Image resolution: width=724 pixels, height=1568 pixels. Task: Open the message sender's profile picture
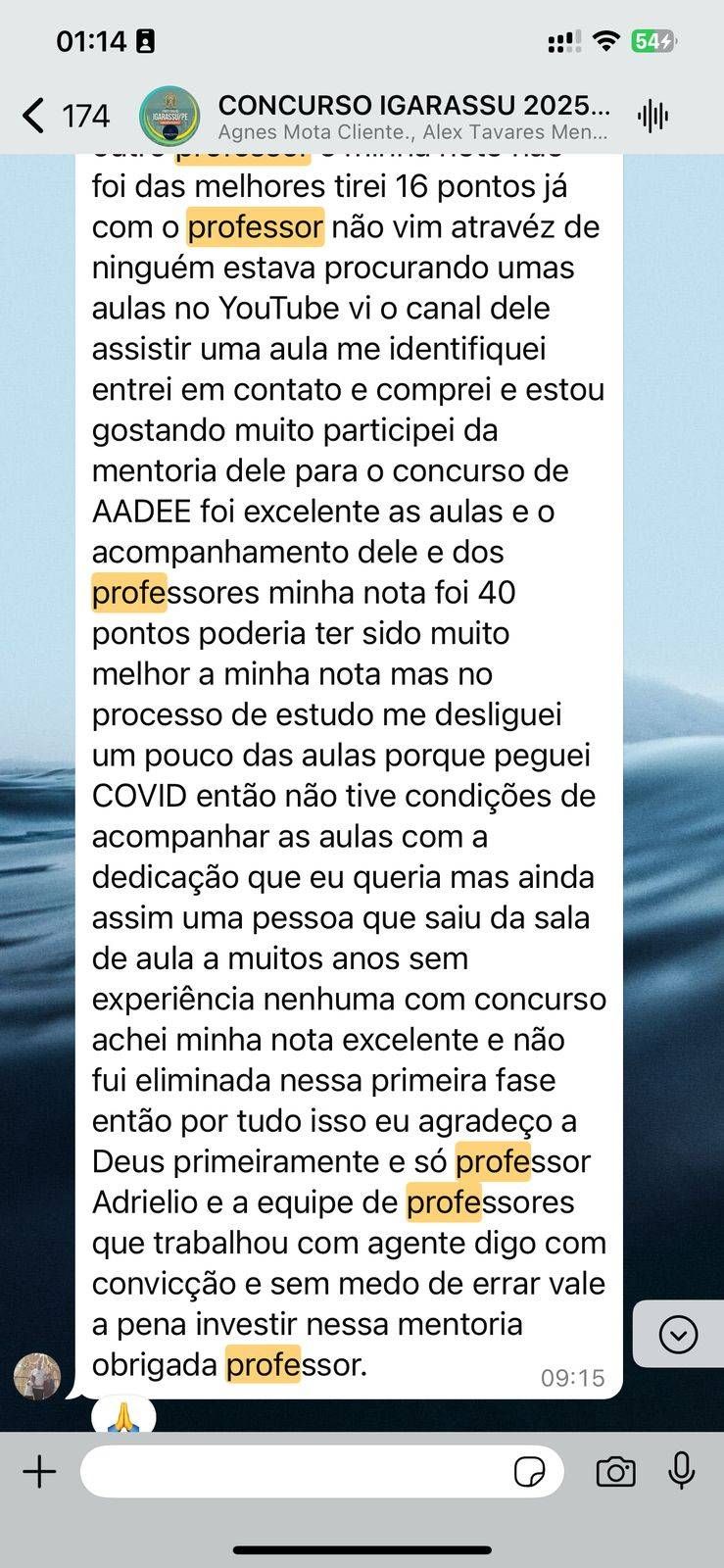click(x=37, y=1376)
